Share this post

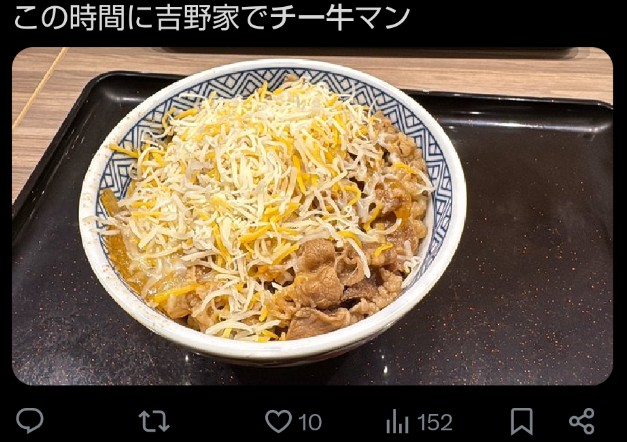(x=581, y=421)
